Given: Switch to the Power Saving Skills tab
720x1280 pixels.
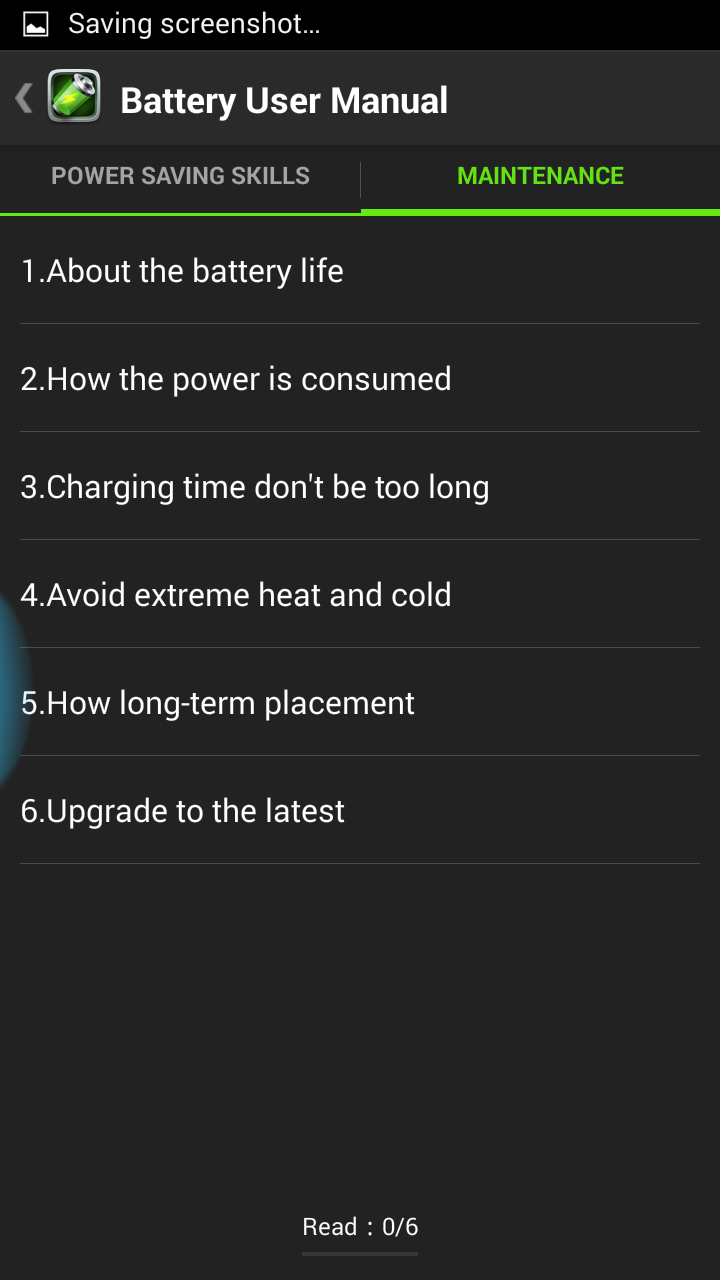Looking at the screenshot, I should [180, 176].
